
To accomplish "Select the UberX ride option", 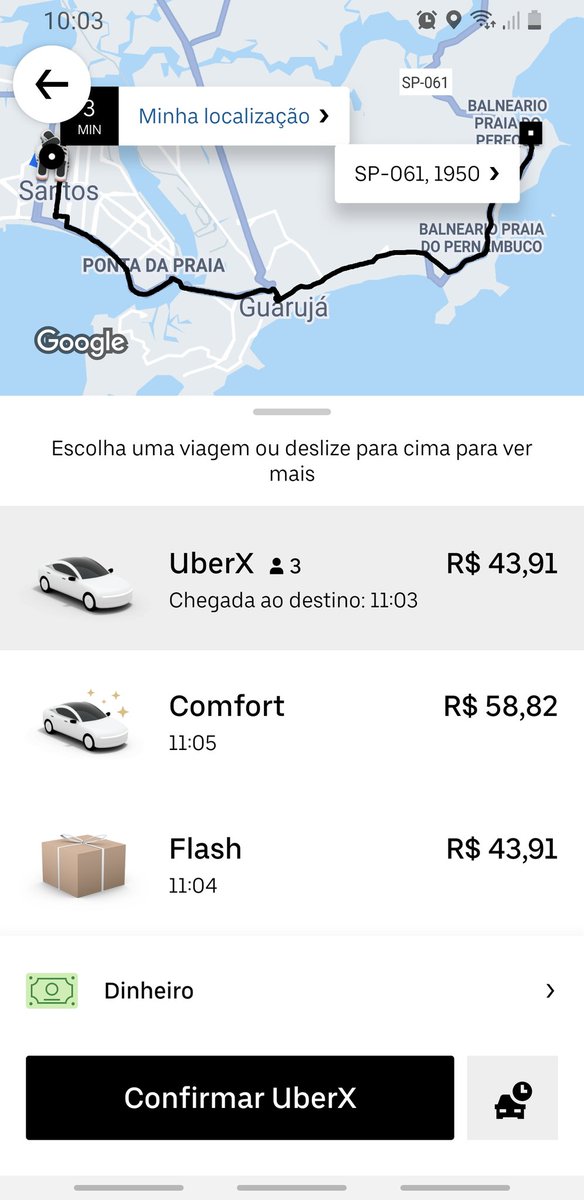I will pos(292,578).
